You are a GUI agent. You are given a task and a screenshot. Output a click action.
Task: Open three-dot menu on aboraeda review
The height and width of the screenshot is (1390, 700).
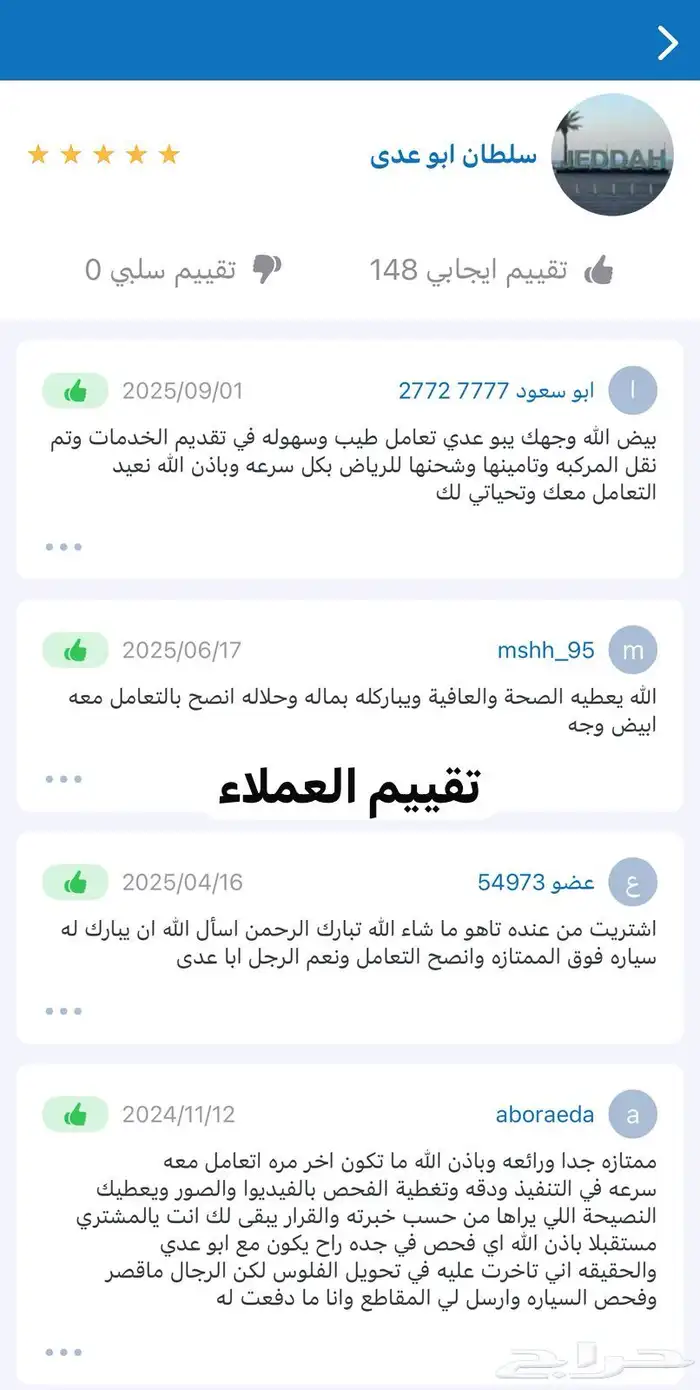(63, 1352)
